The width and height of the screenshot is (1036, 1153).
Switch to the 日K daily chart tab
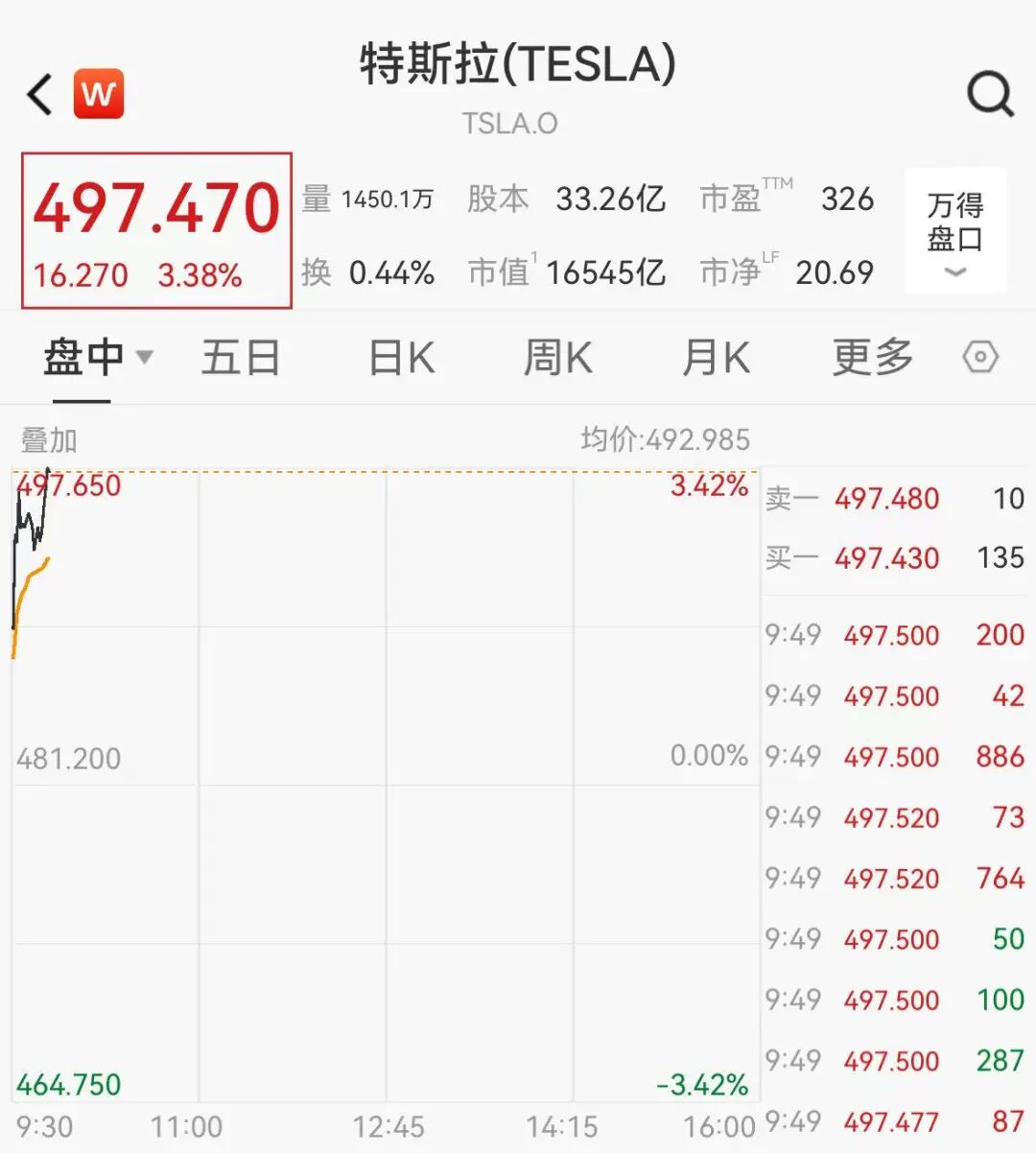point(400,356)
